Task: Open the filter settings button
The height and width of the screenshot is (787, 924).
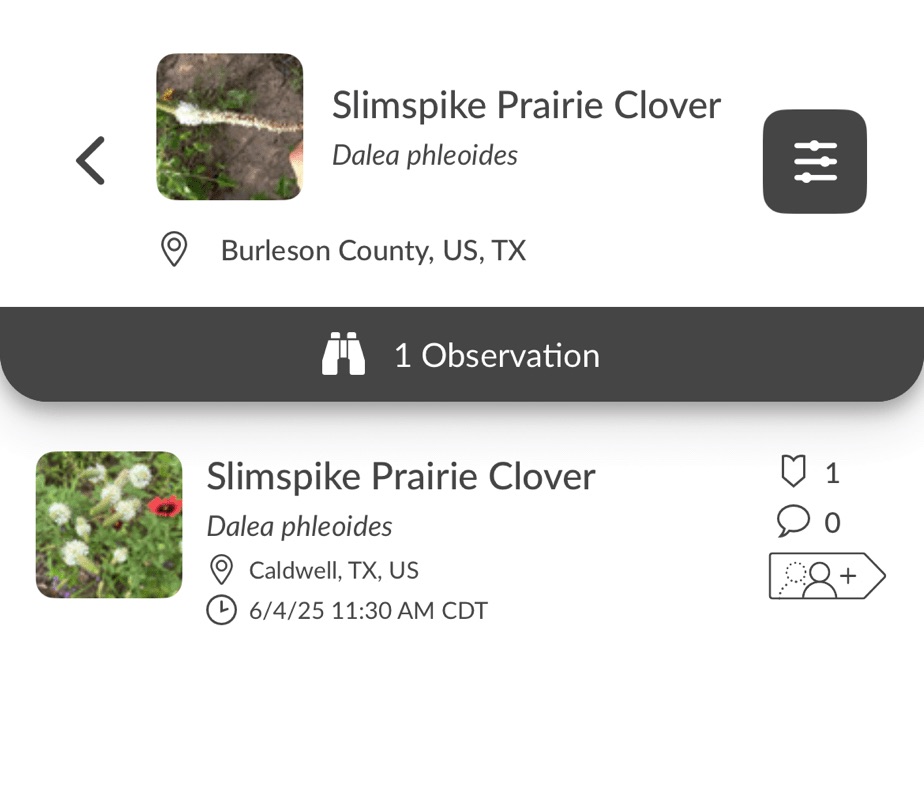Action: tap(814, 161)
